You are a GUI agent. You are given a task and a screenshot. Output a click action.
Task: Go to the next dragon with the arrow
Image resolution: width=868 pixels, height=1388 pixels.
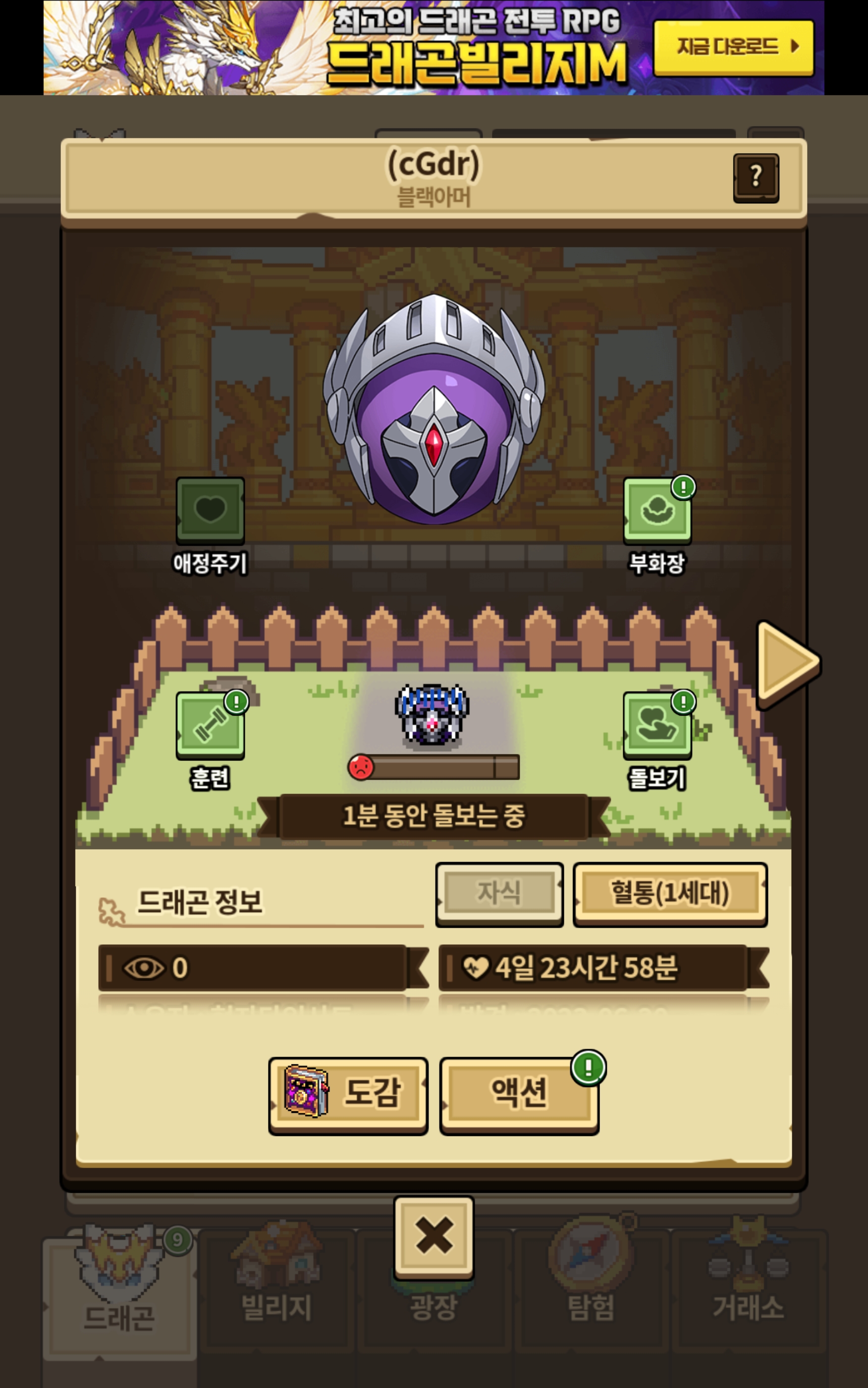point(789,664)
